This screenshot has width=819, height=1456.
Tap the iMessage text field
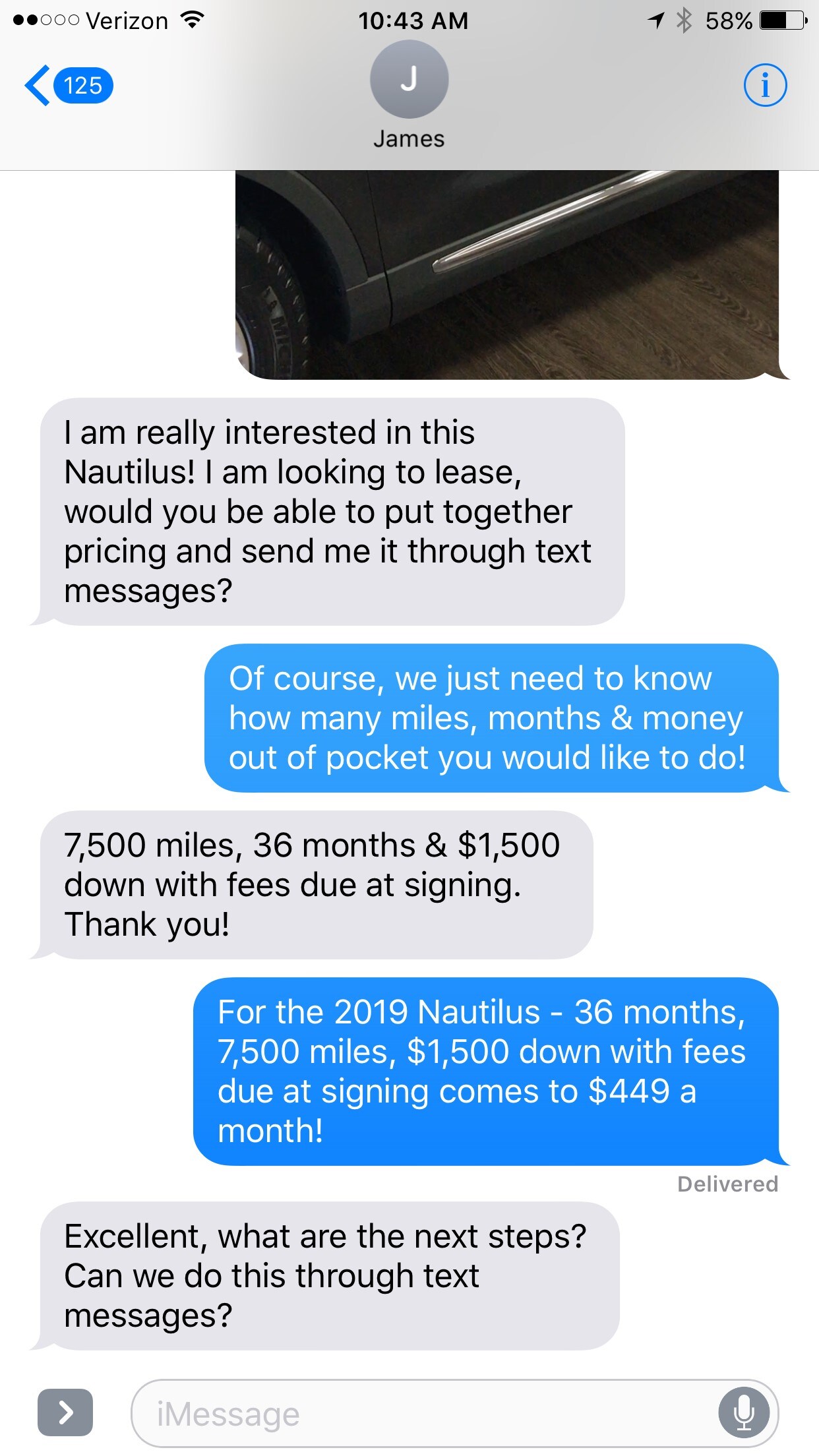click(x=422, y=1414)
